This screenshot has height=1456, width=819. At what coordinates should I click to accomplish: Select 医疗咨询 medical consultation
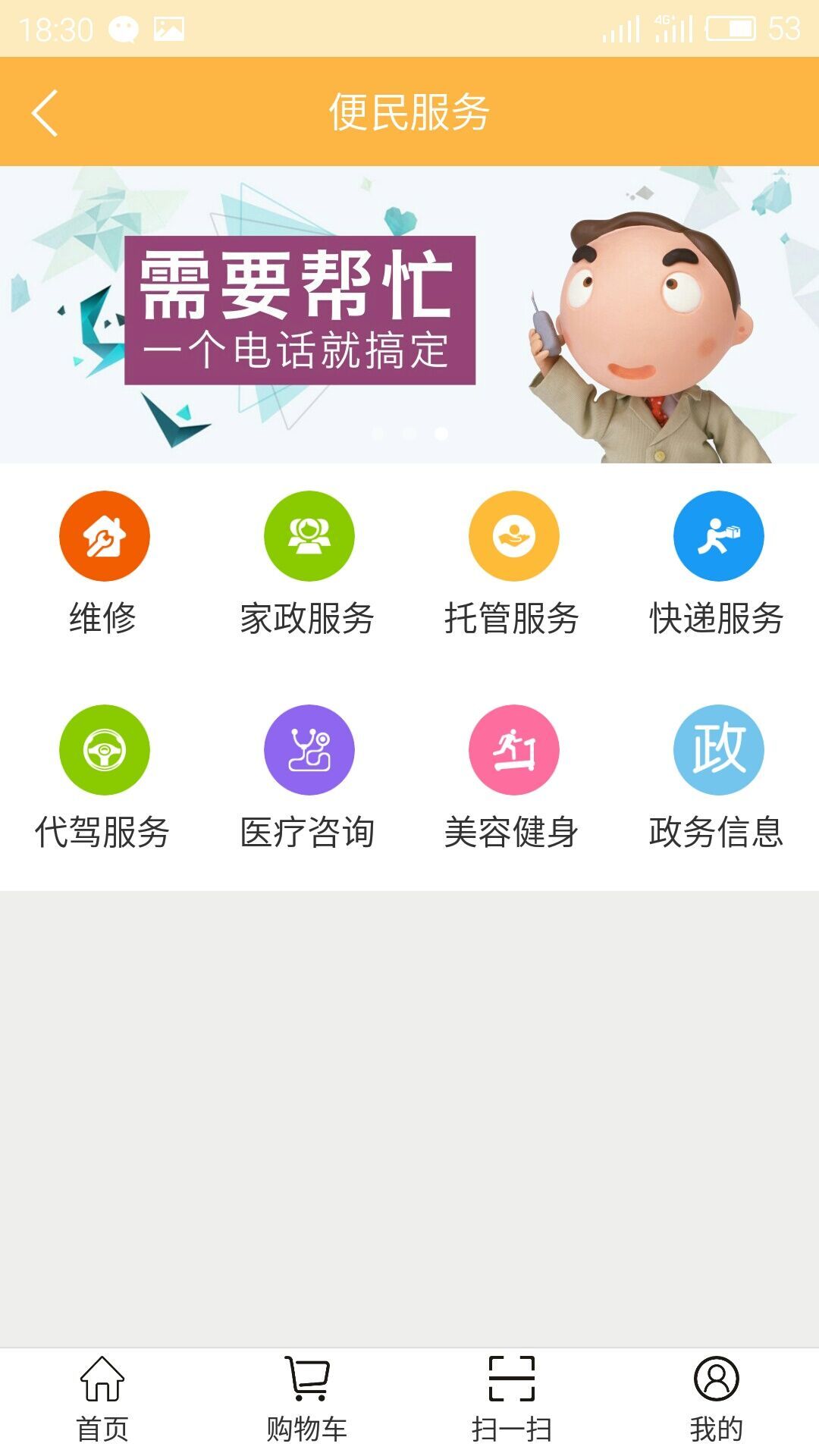point(308,778)
